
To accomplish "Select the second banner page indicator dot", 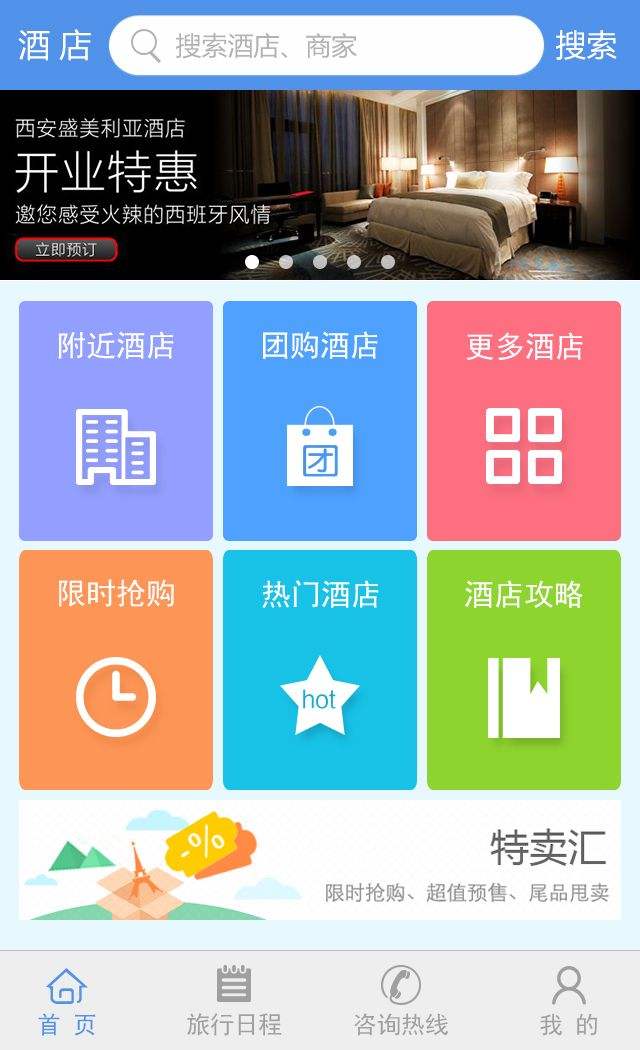I will (286, 262).
